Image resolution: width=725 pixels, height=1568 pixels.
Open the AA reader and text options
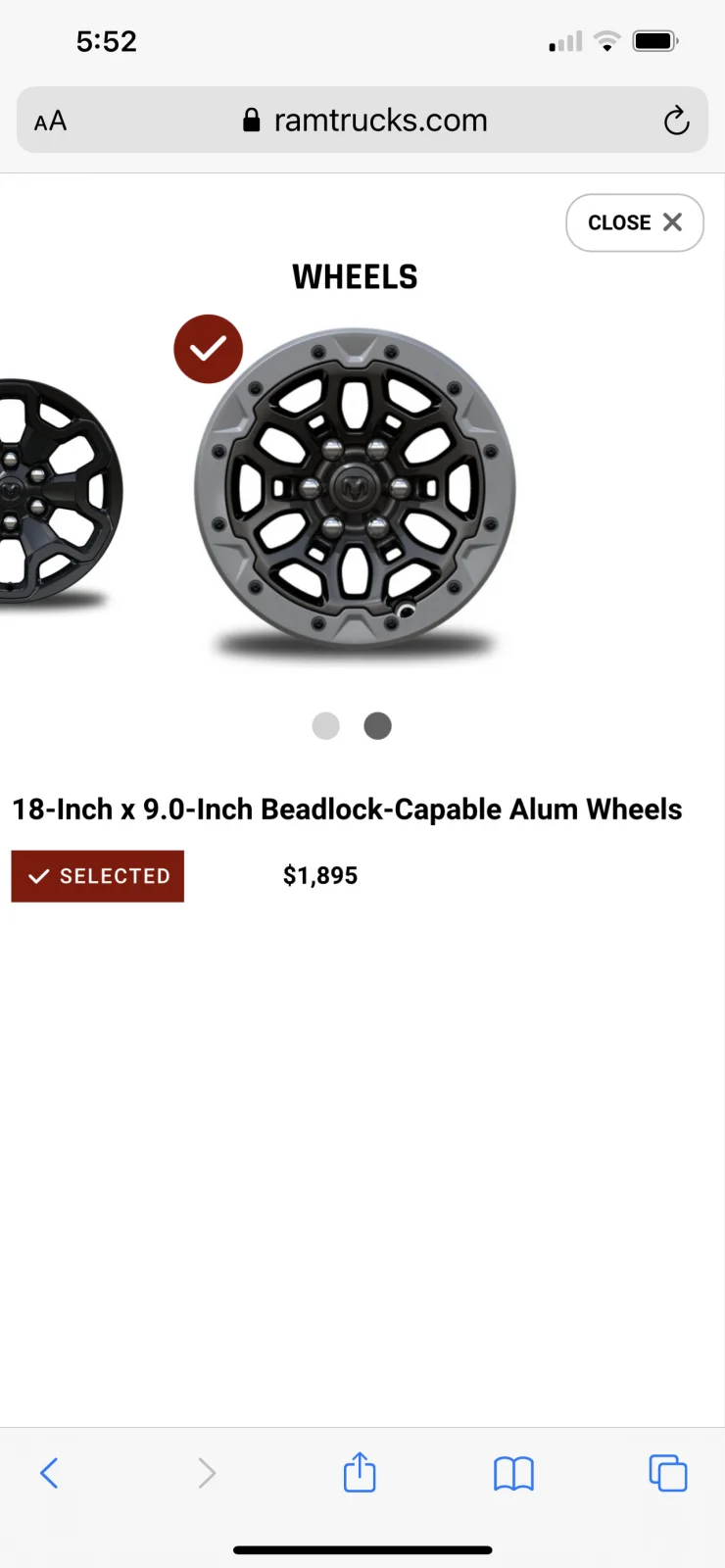(x=51, y=122)
